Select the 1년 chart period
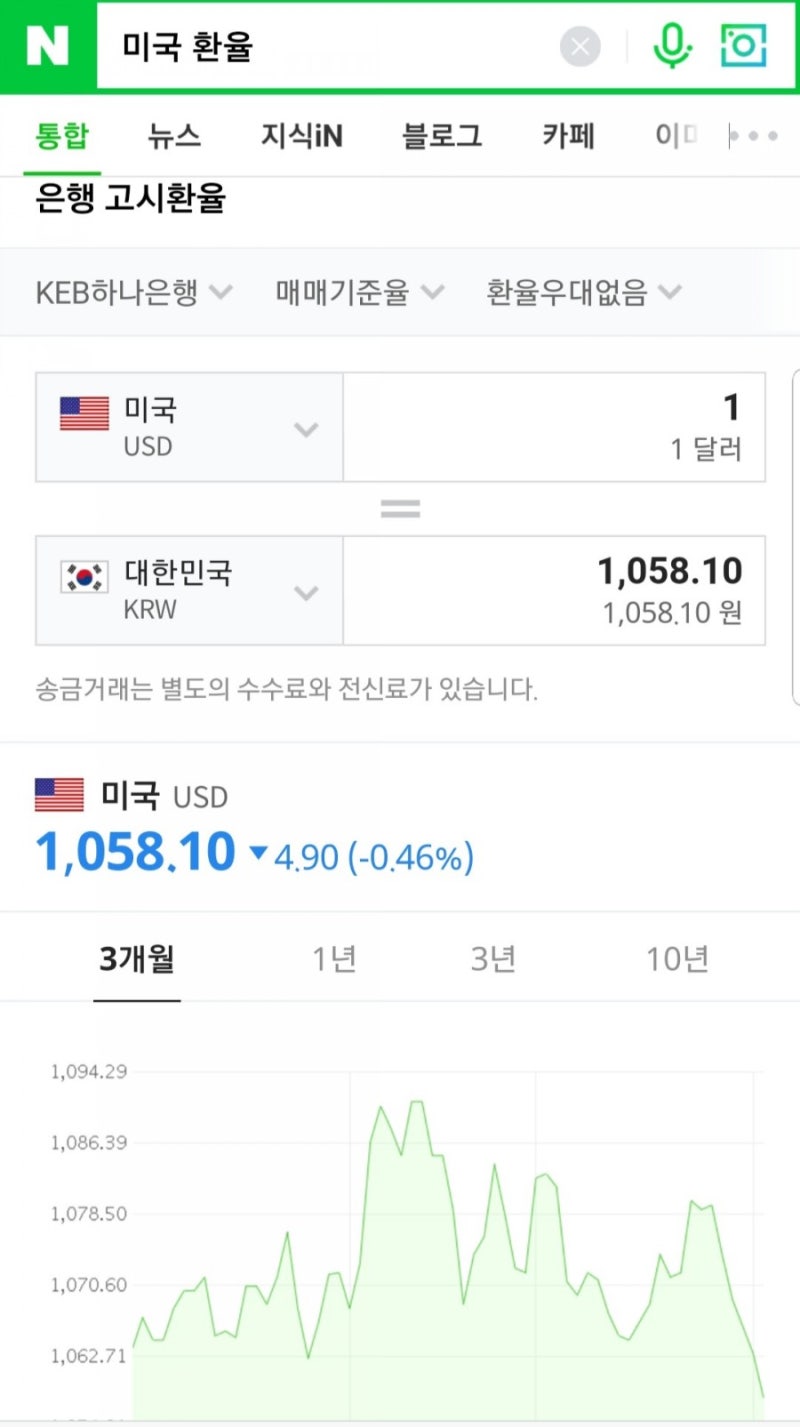The image size is (800, 1427). click(x=336, y=957)
